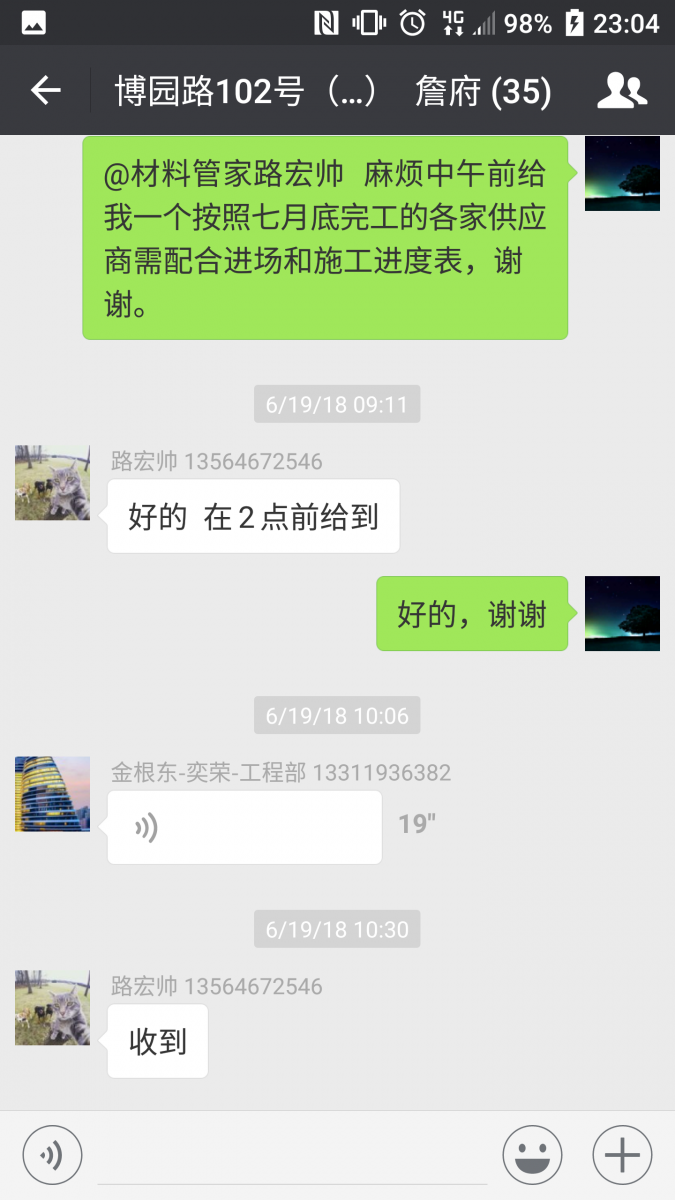
Task: Focus the message text field
Action: click(292, 1155)
